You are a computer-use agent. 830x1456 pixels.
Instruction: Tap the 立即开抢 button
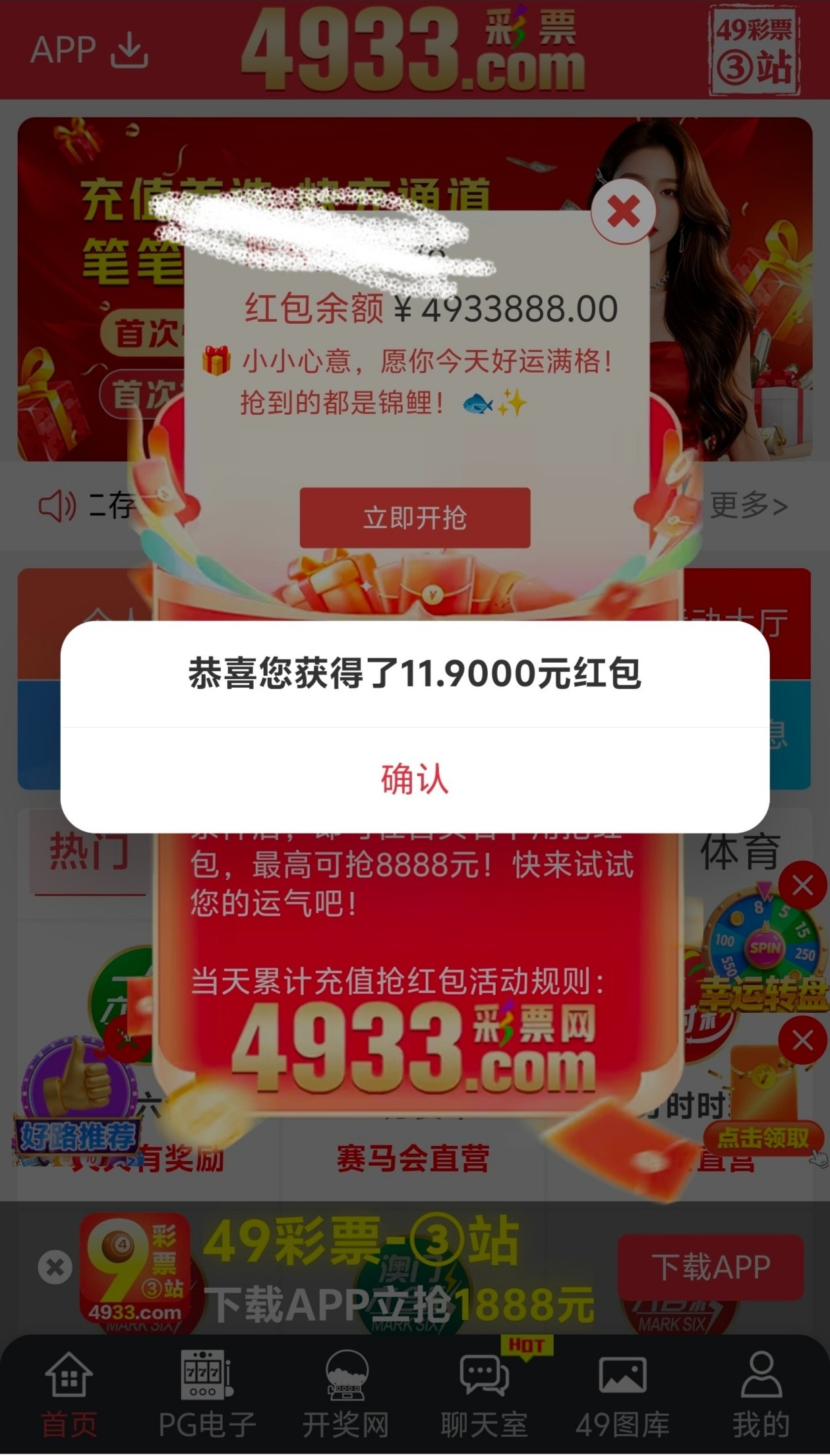415,518
